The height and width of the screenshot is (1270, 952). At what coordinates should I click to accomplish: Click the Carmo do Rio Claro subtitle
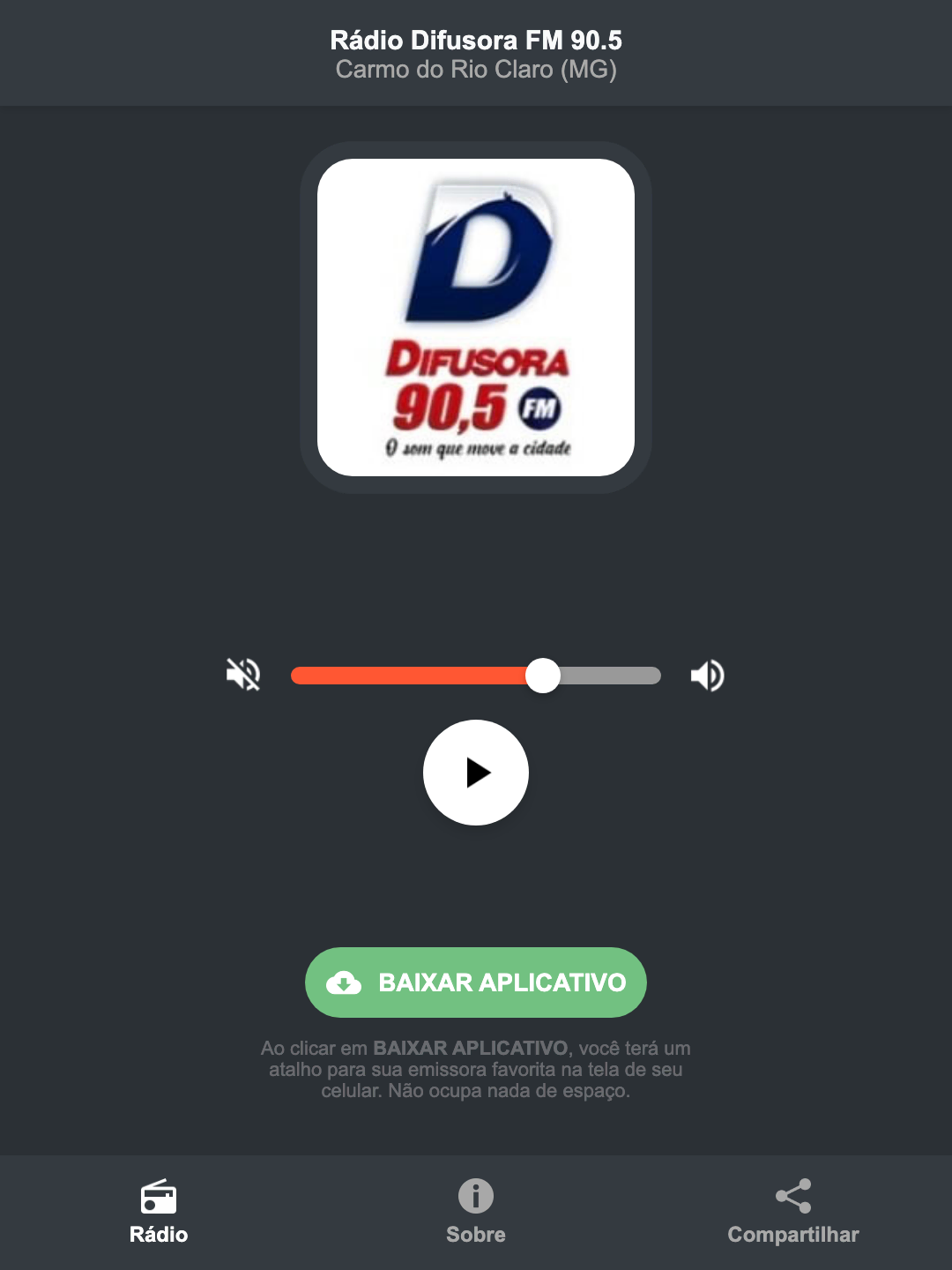(475, 70)
